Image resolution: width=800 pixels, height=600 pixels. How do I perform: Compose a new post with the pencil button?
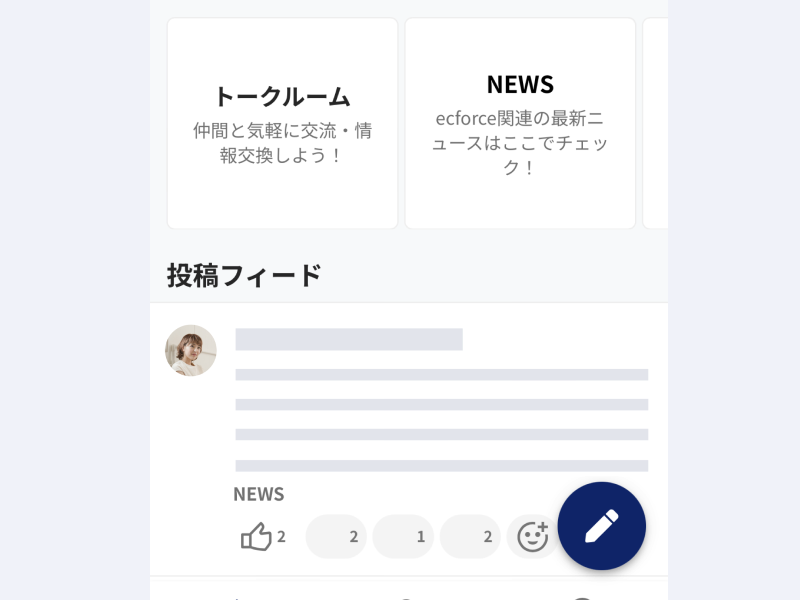[x=601, y=526]
